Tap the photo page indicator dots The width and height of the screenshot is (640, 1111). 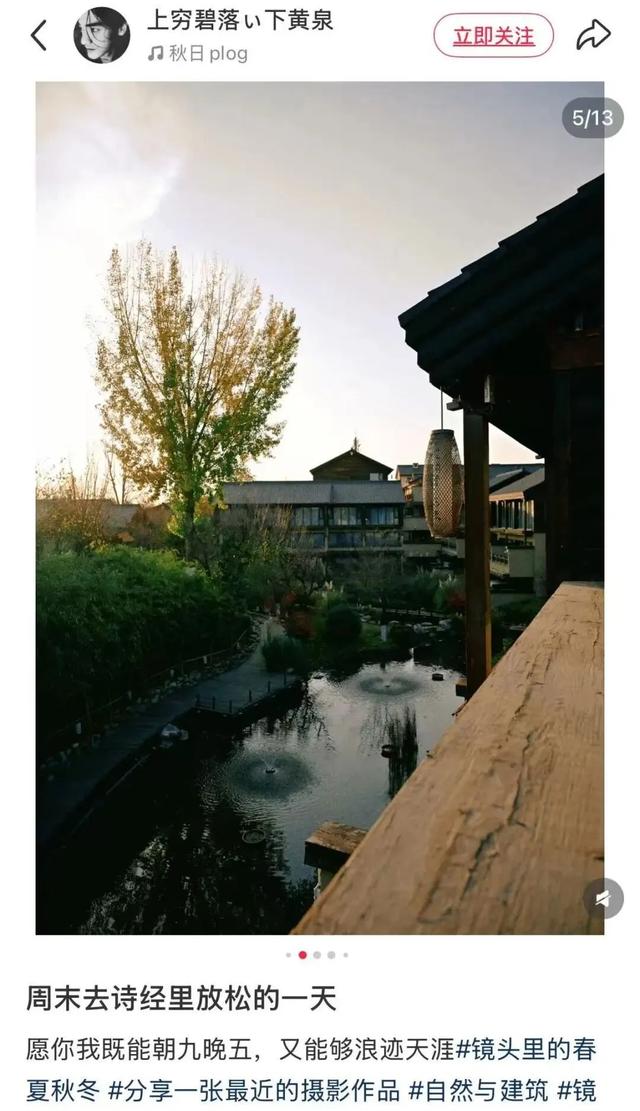(317, 955)
